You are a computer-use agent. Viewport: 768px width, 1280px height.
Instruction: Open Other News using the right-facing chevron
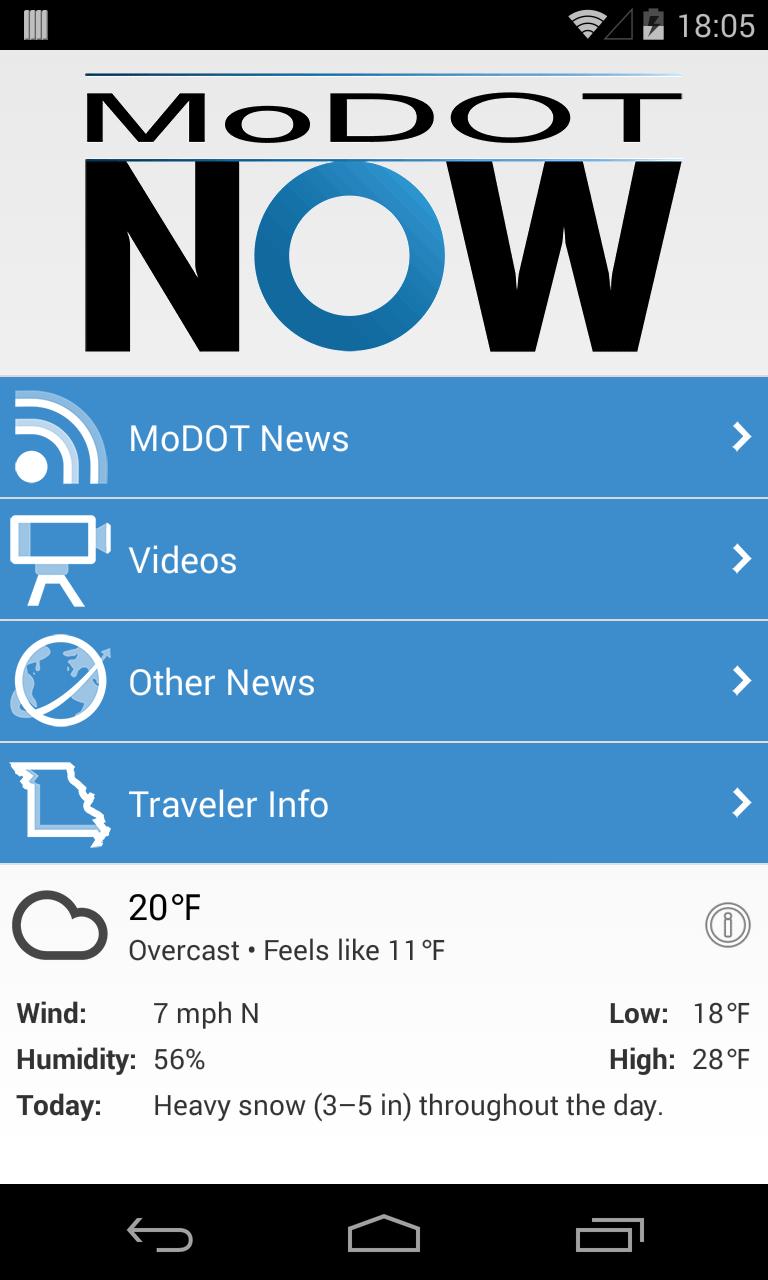(741, 681)
